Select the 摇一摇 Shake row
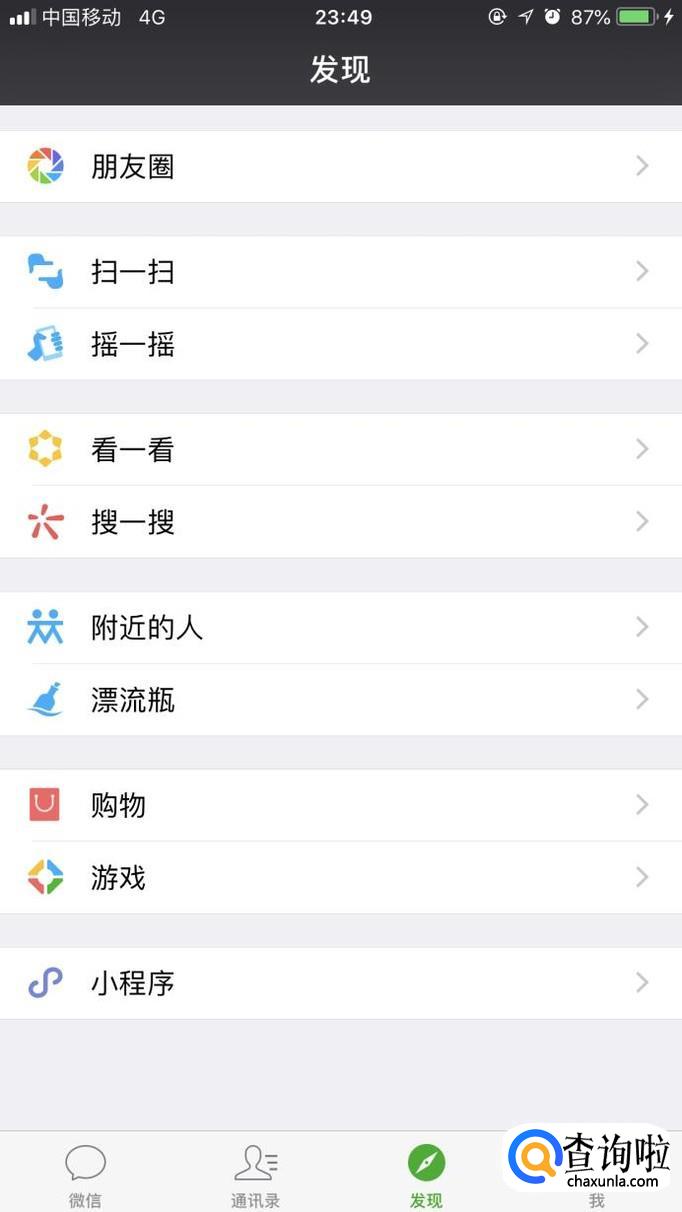 click(x=340, y=344)
